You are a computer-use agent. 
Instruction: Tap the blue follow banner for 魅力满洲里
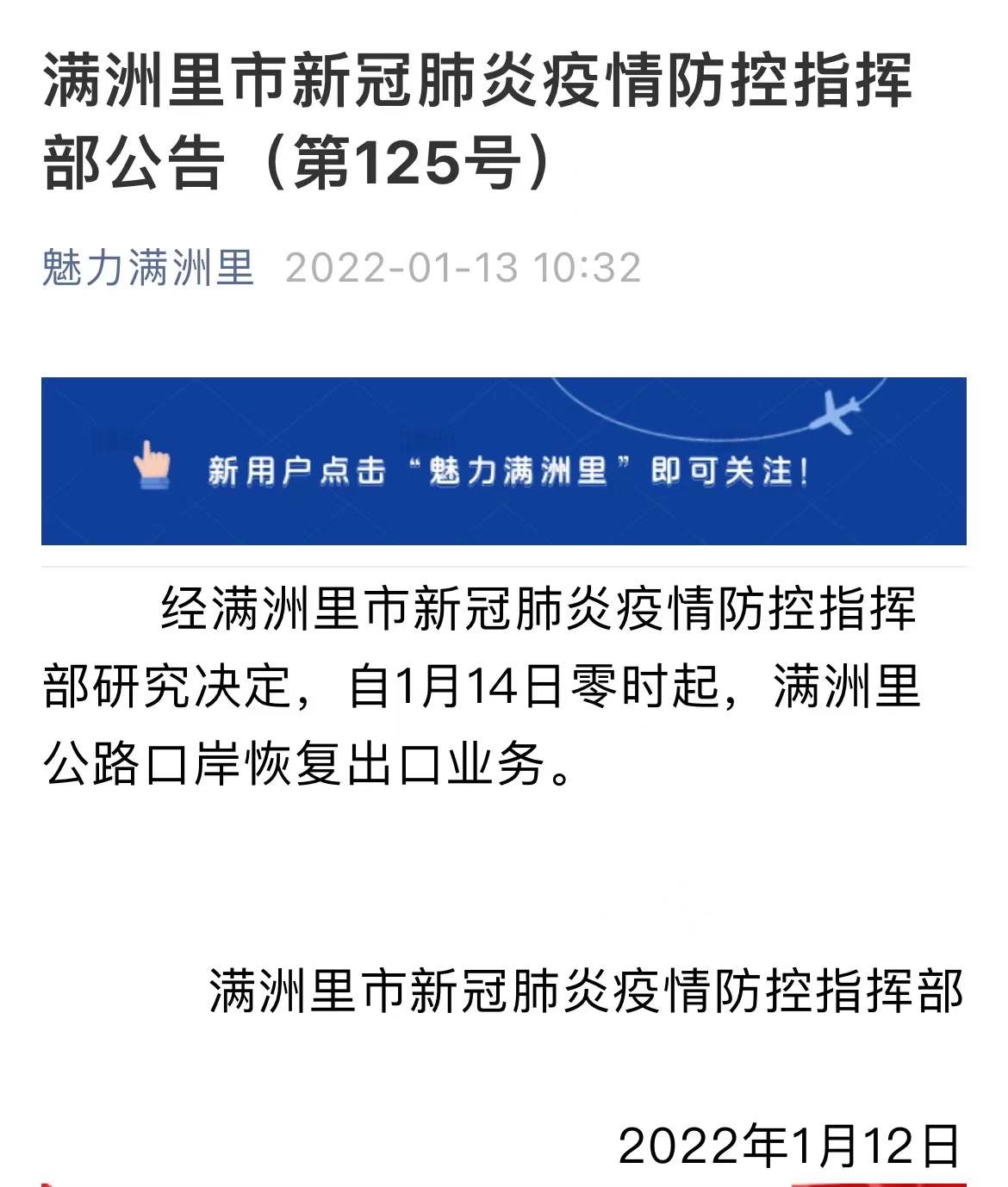[x=503, y=462]
